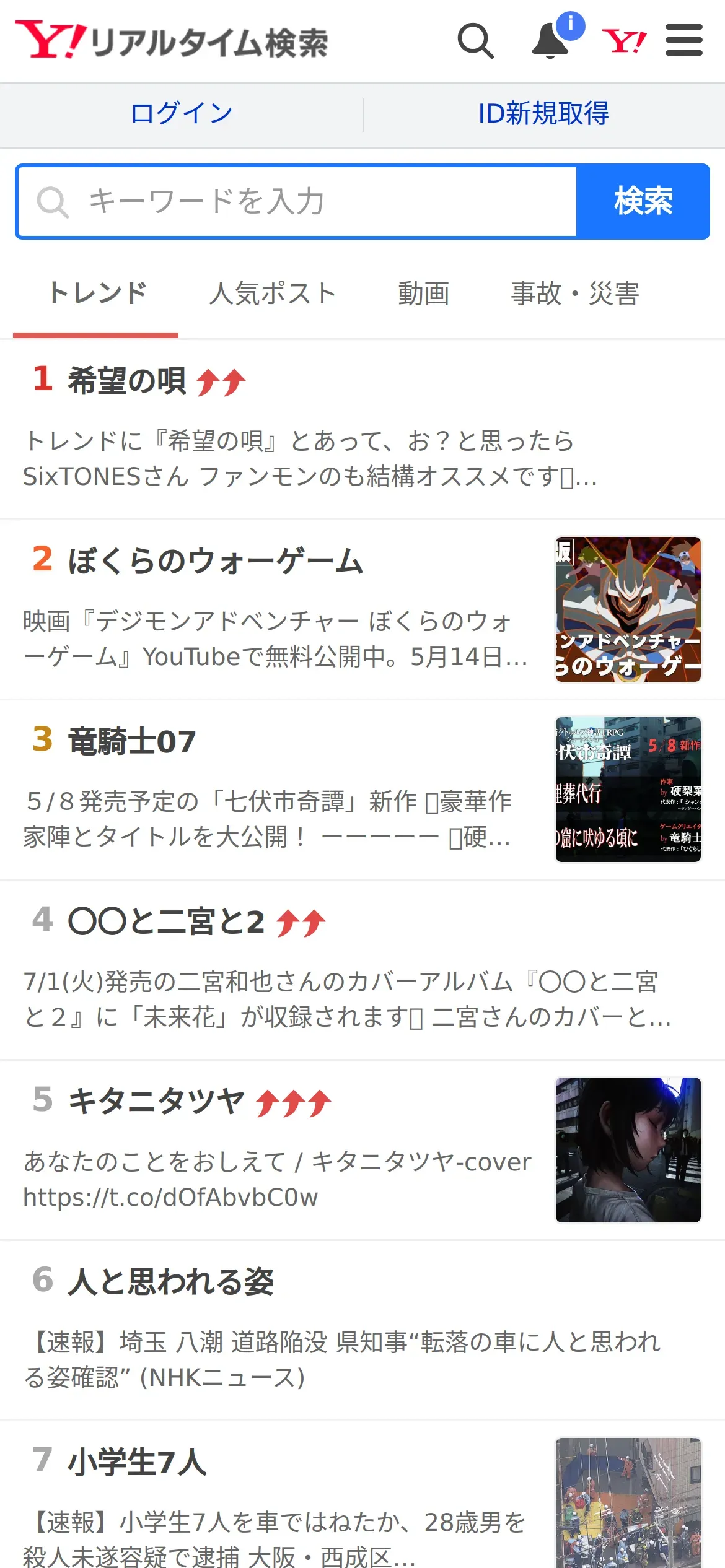Open trend 〇〇と二宮と2
Image resolution: width=725 pixels, height=1568 pixels.
coord(166,921)
